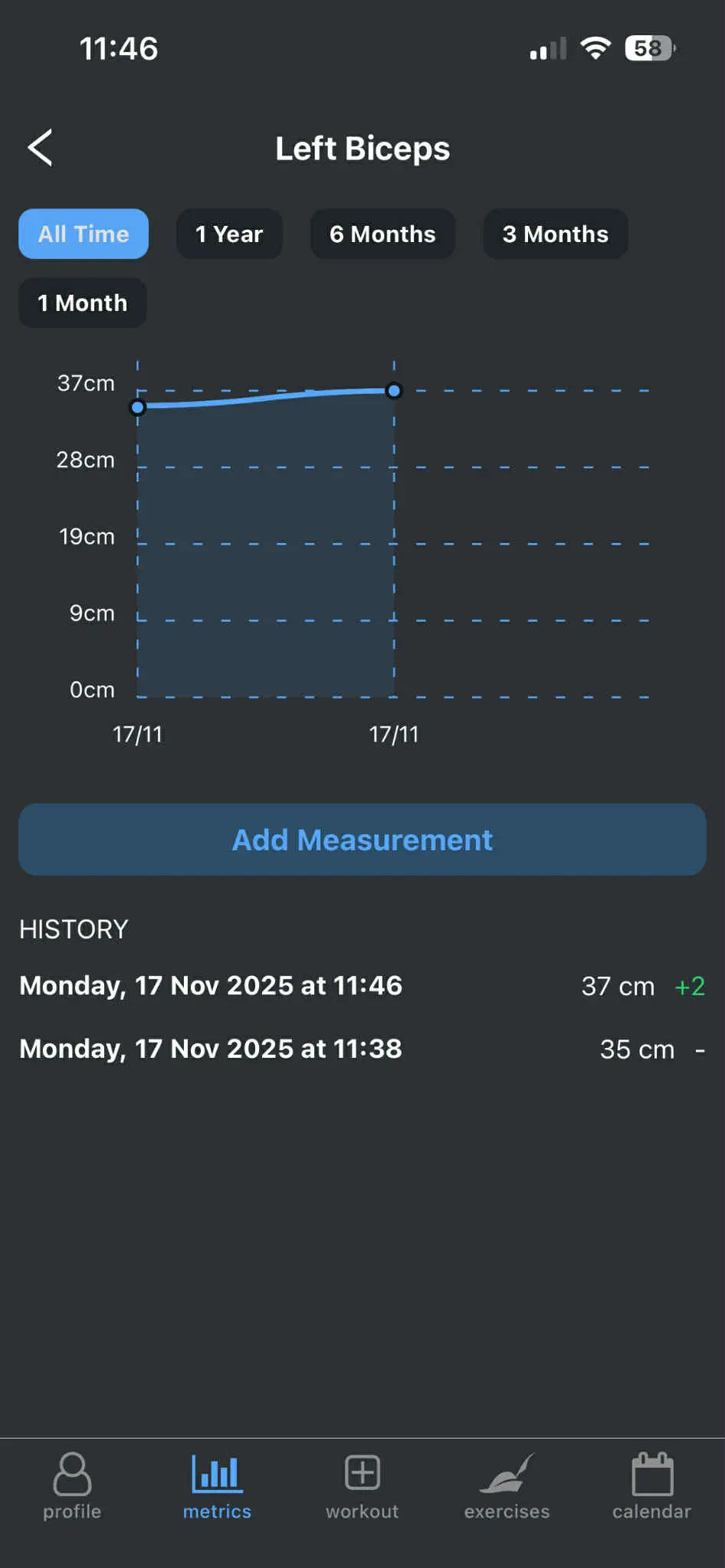
Task: Select the latest data point on chart
Action: point(394,391)
